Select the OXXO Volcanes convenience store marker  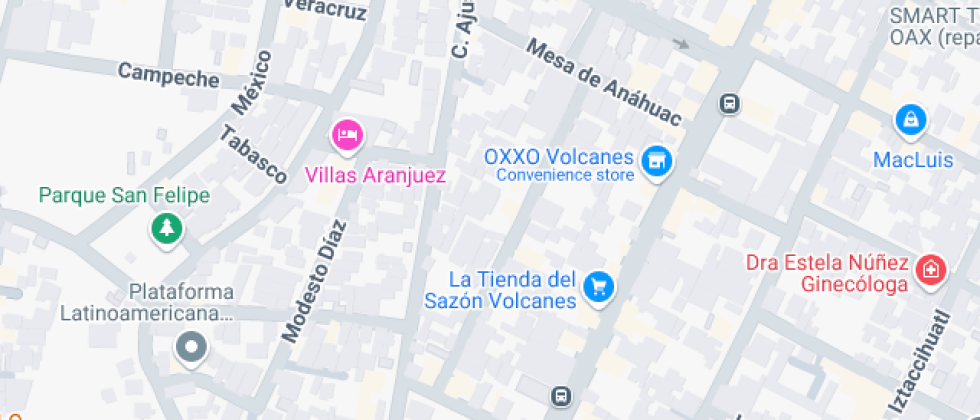pos(656,160)
